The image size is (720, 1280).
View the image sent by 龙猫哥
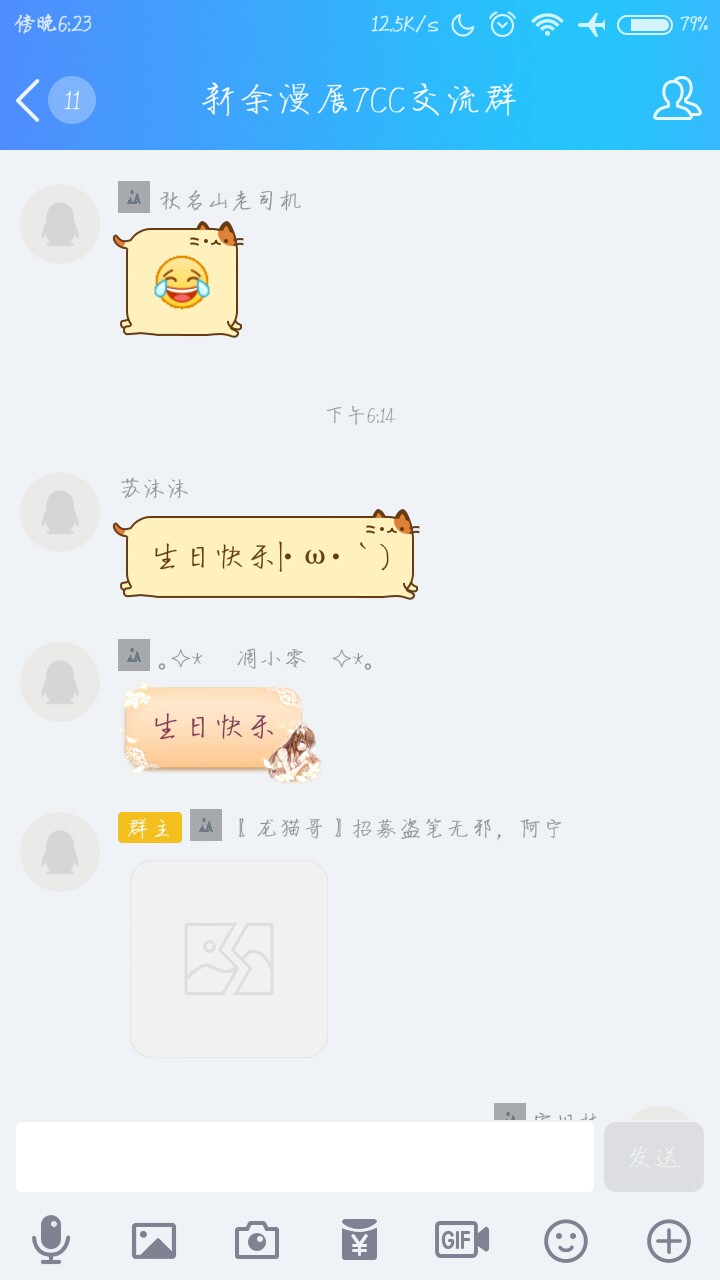coord(229,958)
